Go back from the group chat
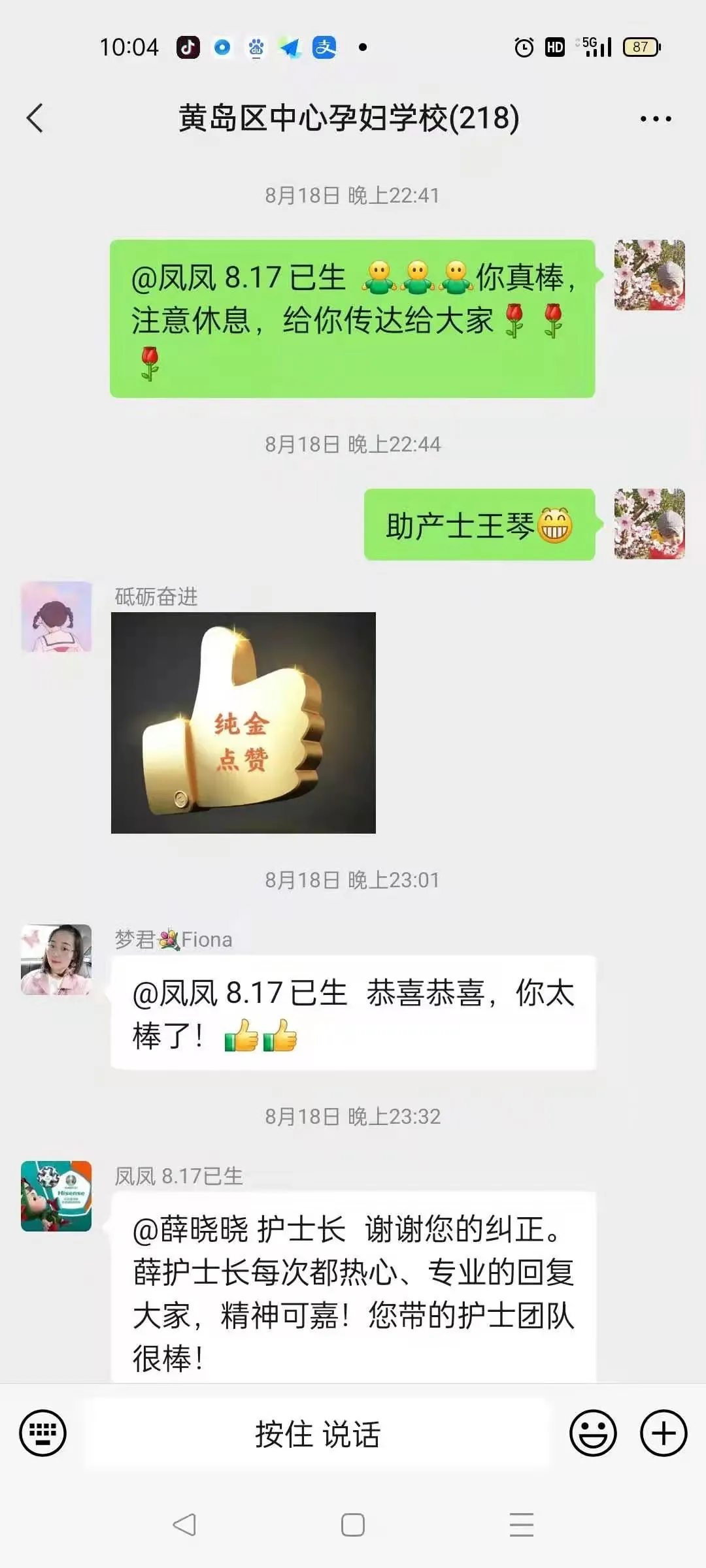The height and width of the screenshot is (1568, 706). (35, 118)
